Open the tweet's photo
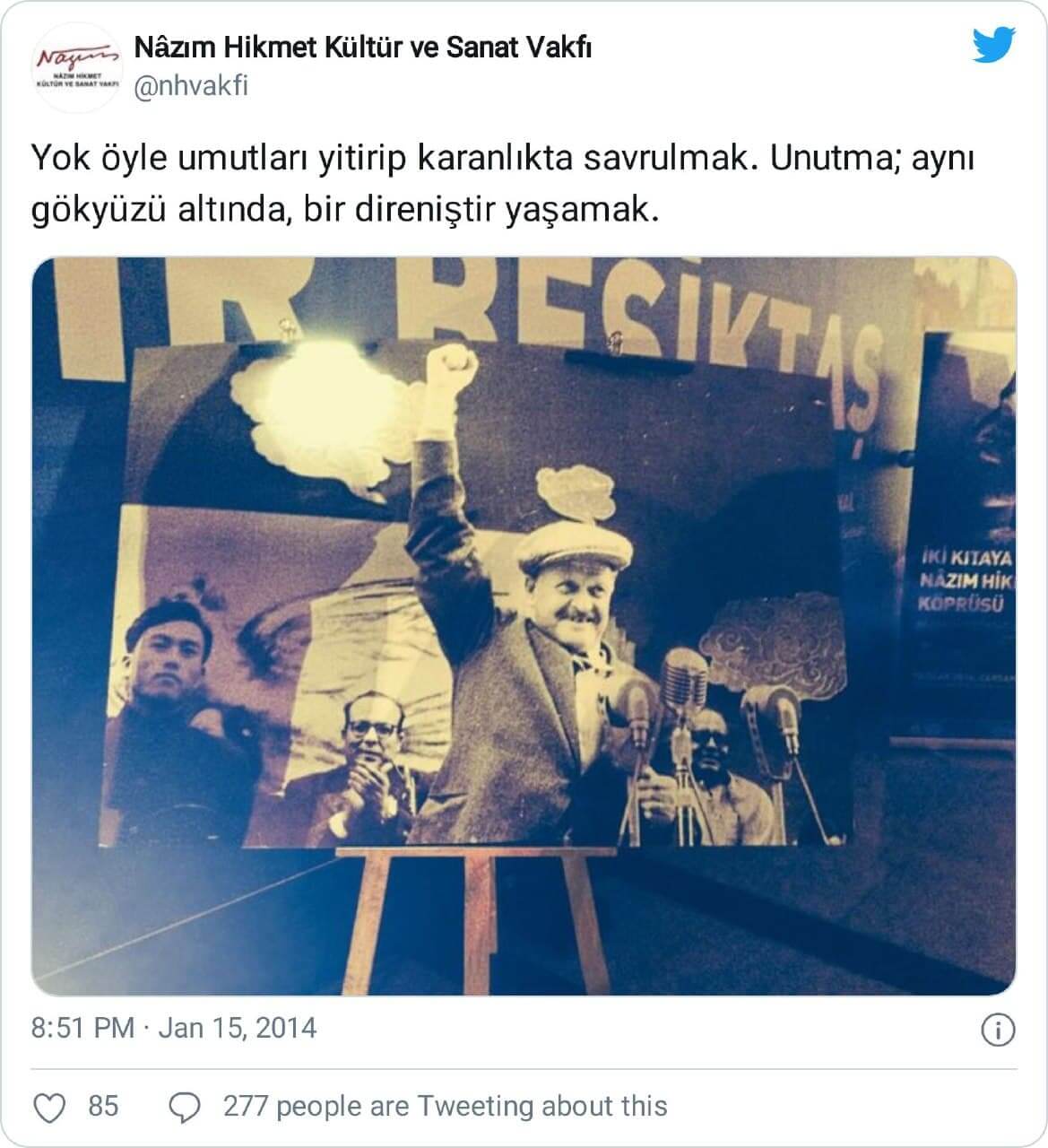This screenshot has width=1048, height=1148. point(524,626)
